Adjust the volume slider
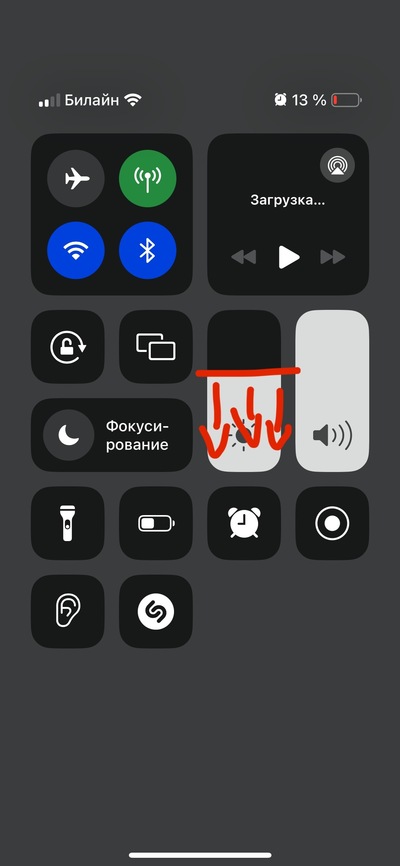Viewport: 400px width, 866px height. click(332, 391)
